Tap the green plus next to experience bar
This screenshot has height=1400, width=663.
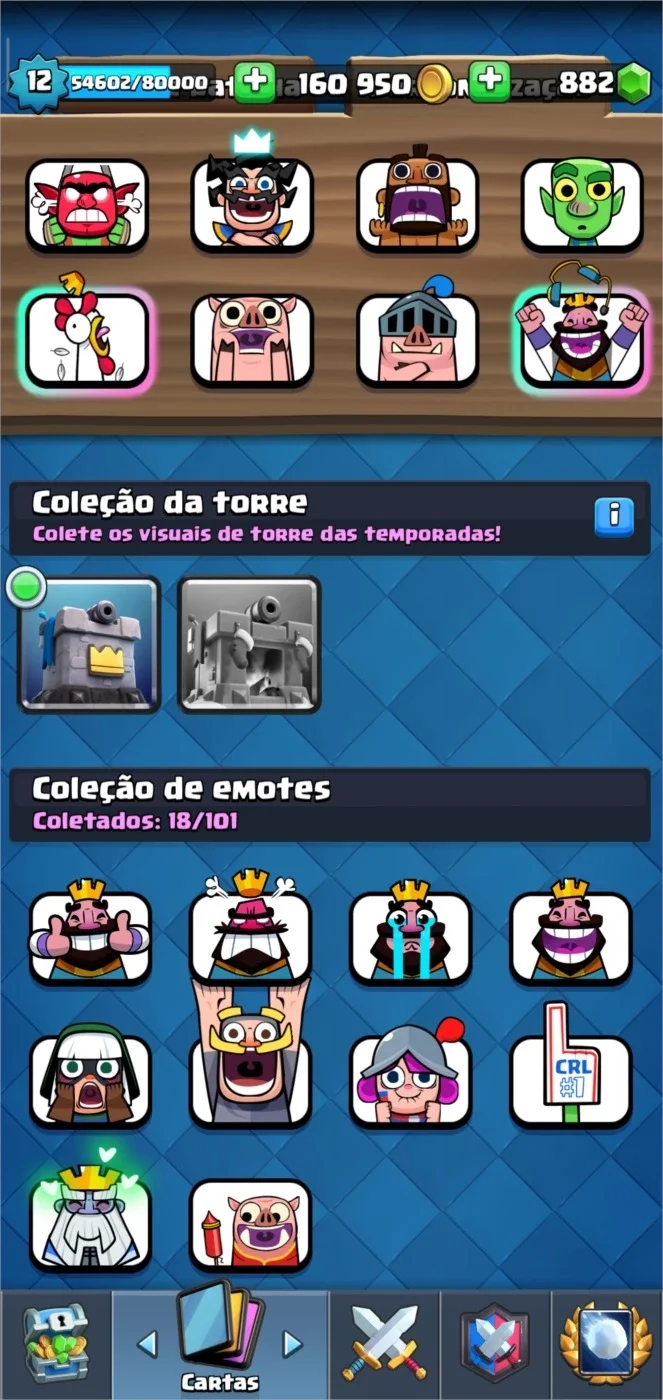256,82
